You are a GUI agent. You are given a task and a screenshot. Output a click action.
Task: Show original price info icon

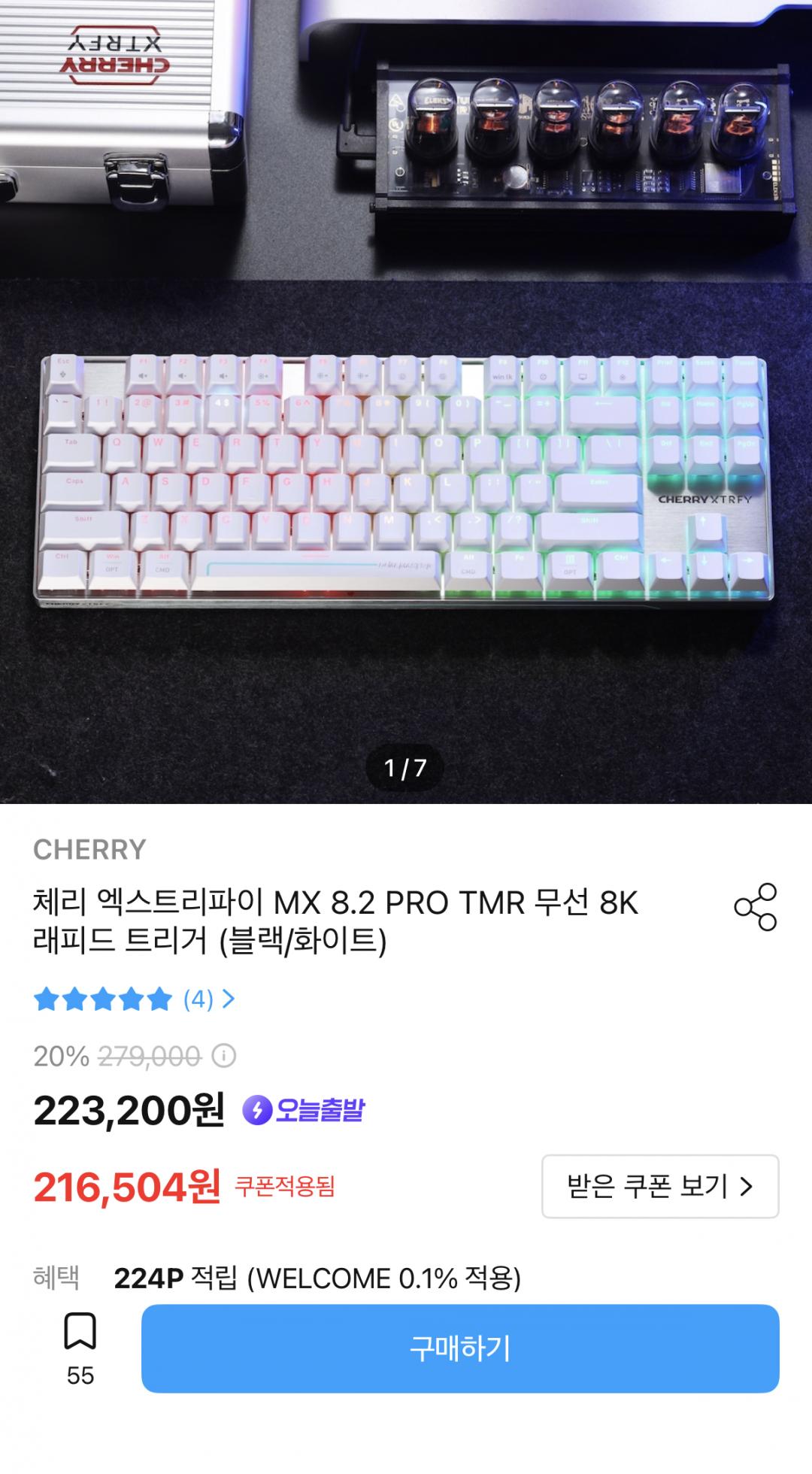coord(223,1056)
